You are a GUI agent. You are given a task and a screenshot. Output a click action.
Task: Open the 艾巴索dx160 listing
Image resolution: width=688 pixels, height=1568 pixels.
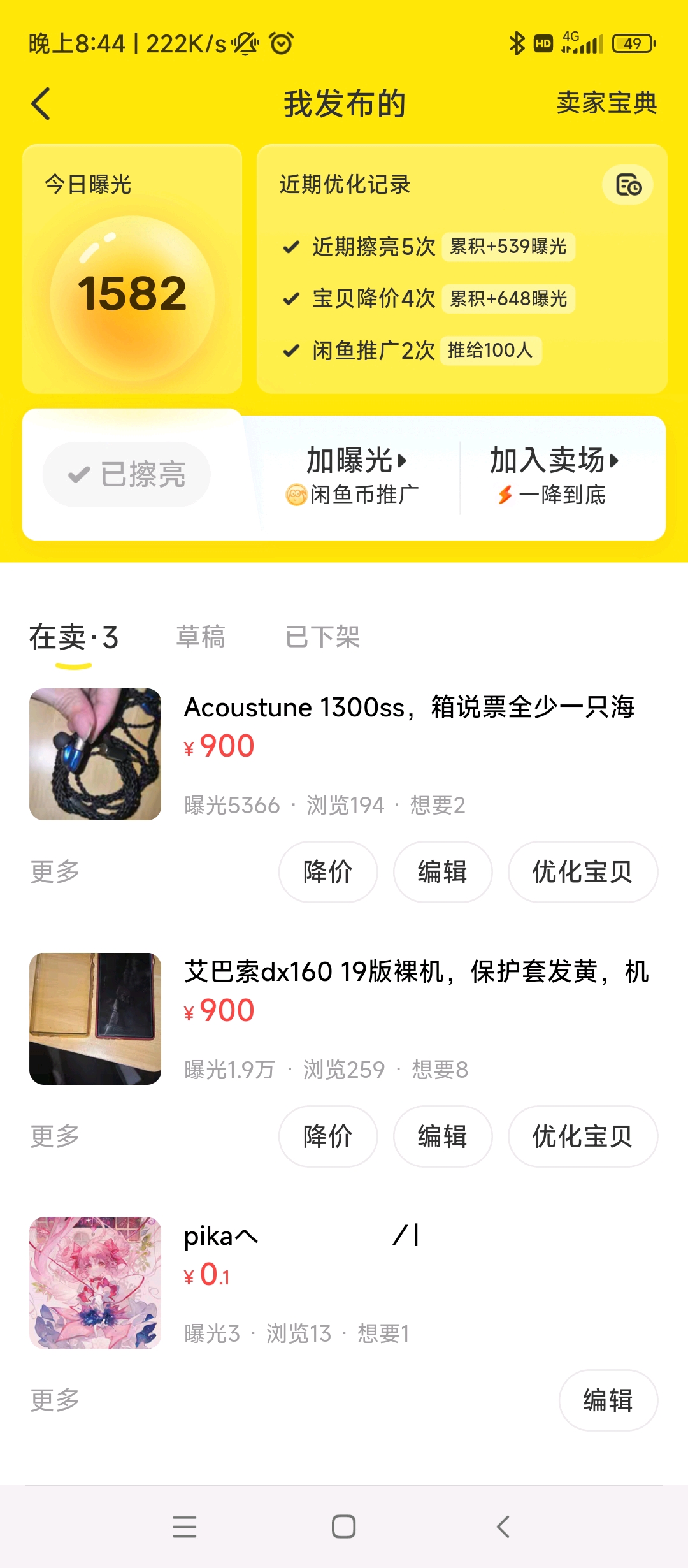tap(344, 1019)
